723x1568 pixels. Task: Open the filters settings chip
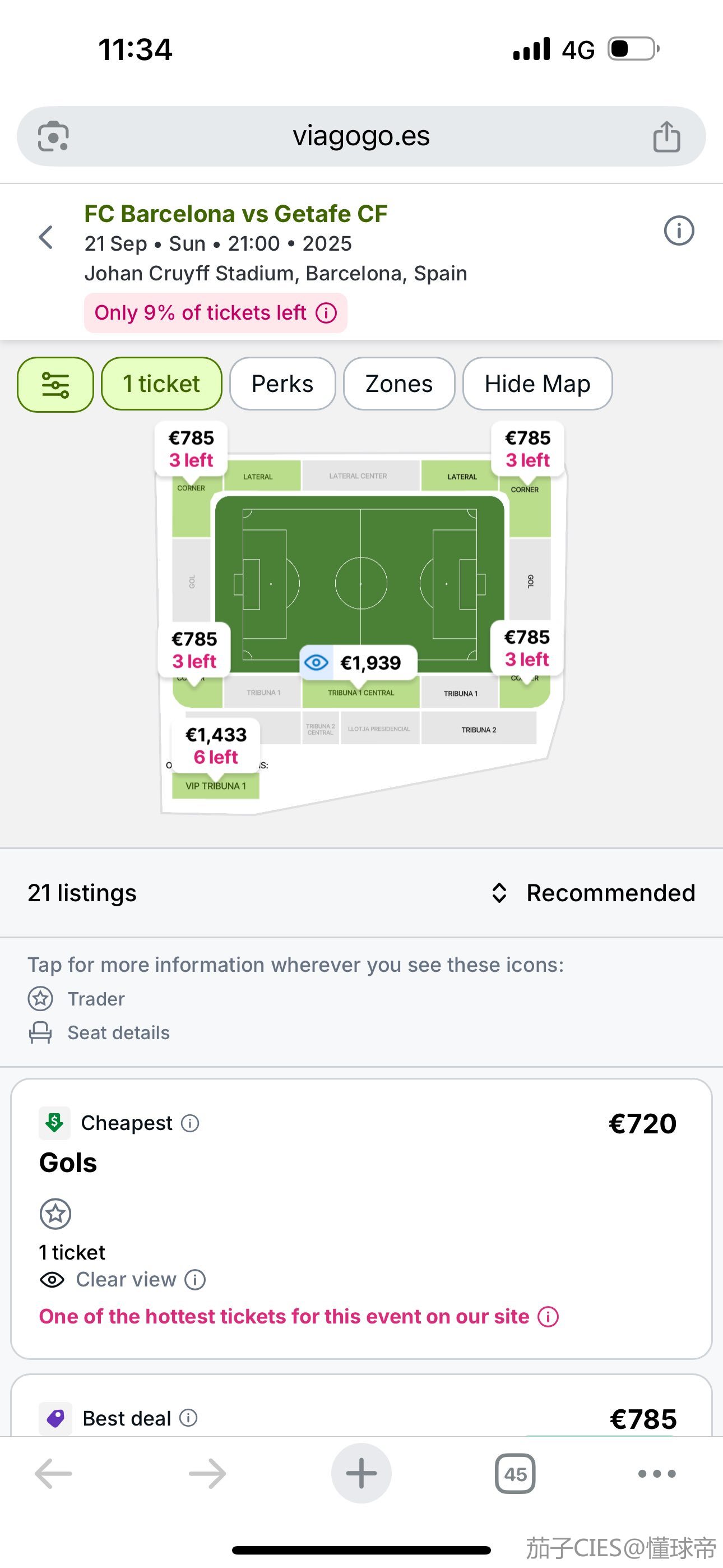55,385
